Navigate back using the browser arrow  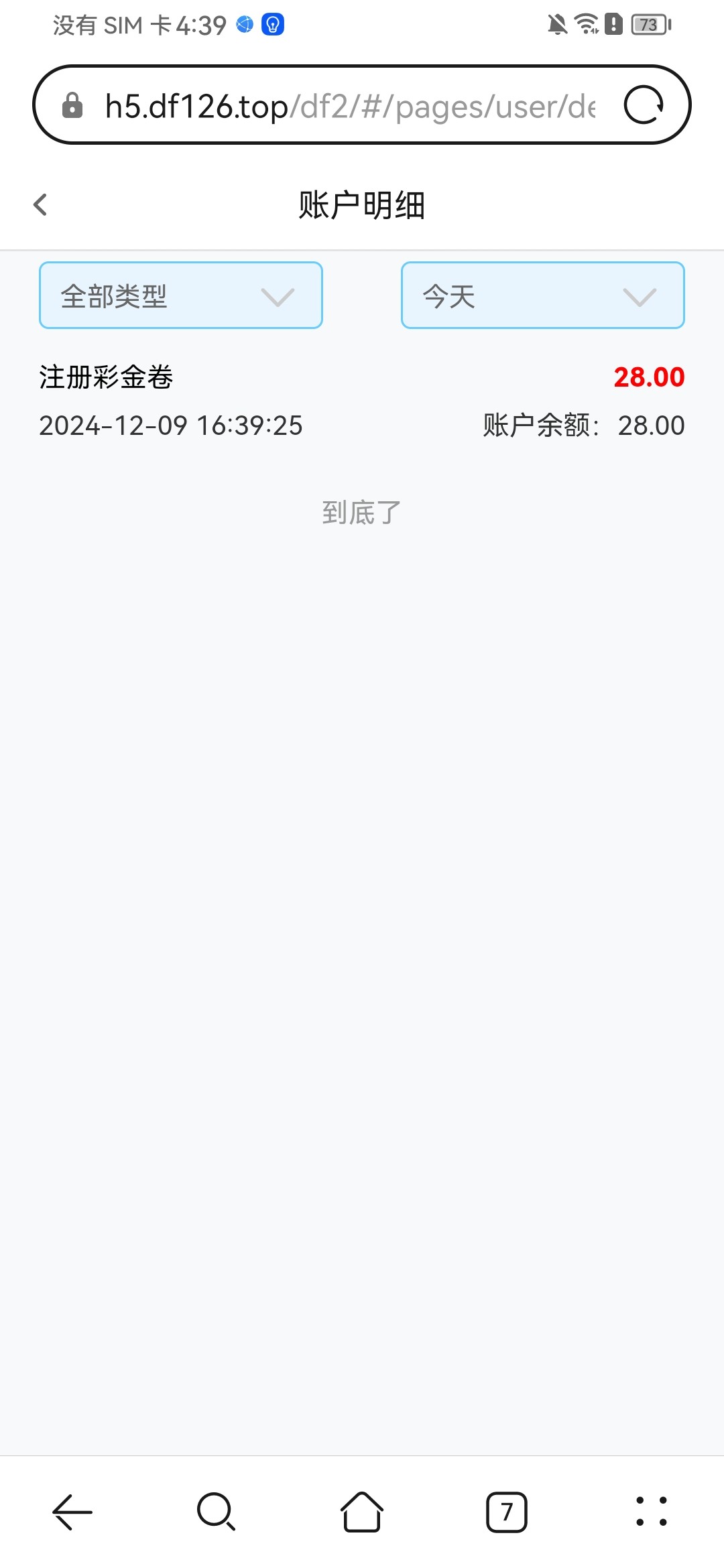pos(72,1512)
